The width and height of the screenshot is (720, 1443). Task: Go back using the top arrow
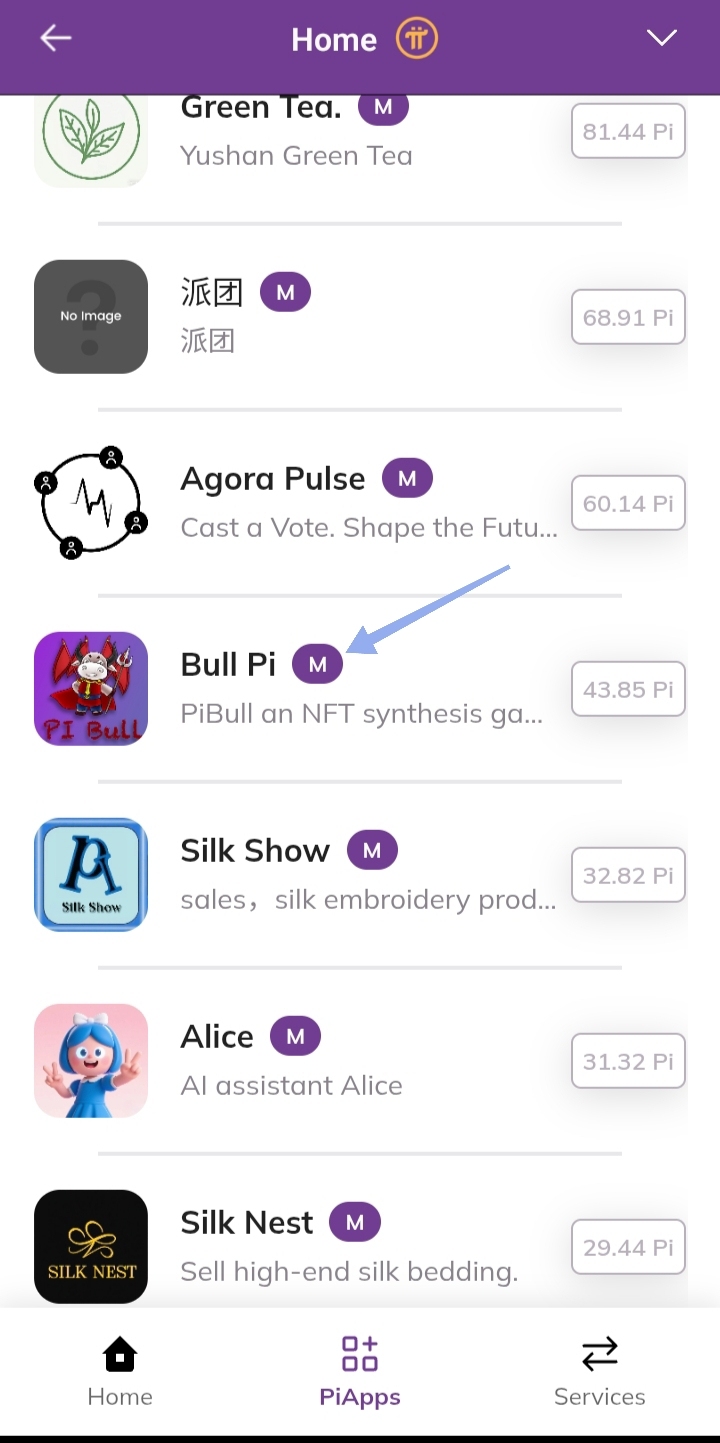pyautogui.click(x=56, y=39)
